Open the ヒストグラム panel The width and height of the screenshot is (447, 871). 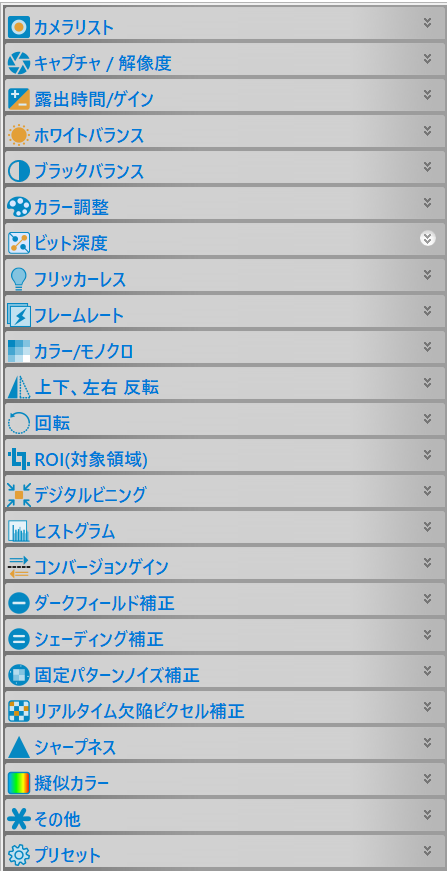225,528
